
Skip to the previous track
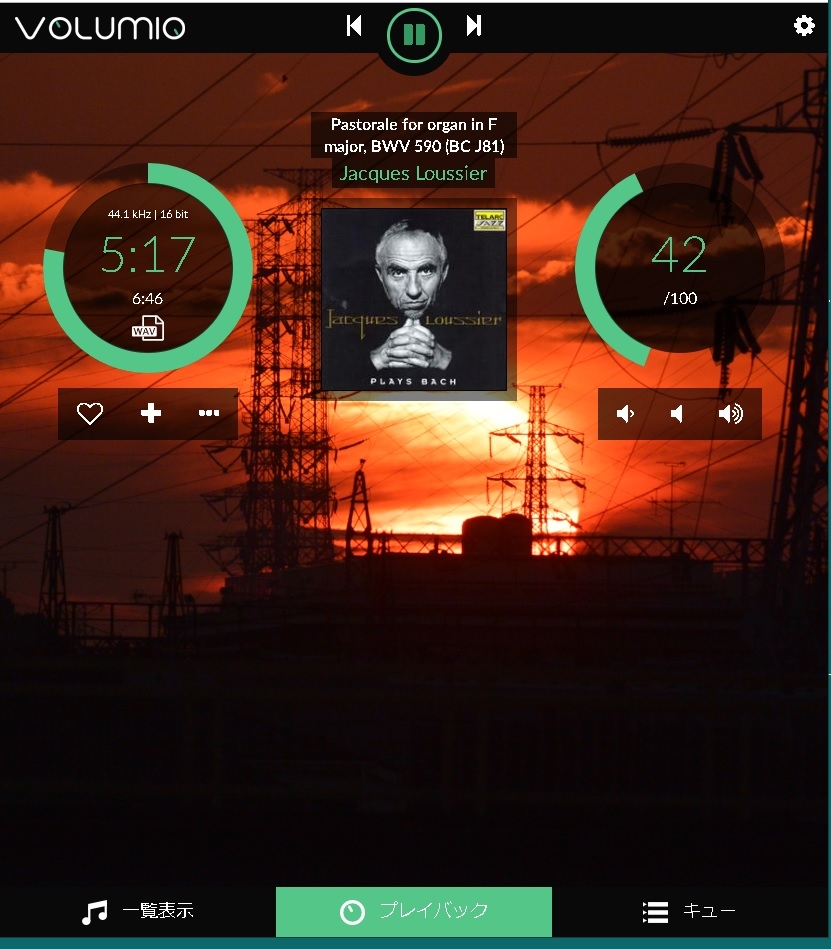(354, 26)
